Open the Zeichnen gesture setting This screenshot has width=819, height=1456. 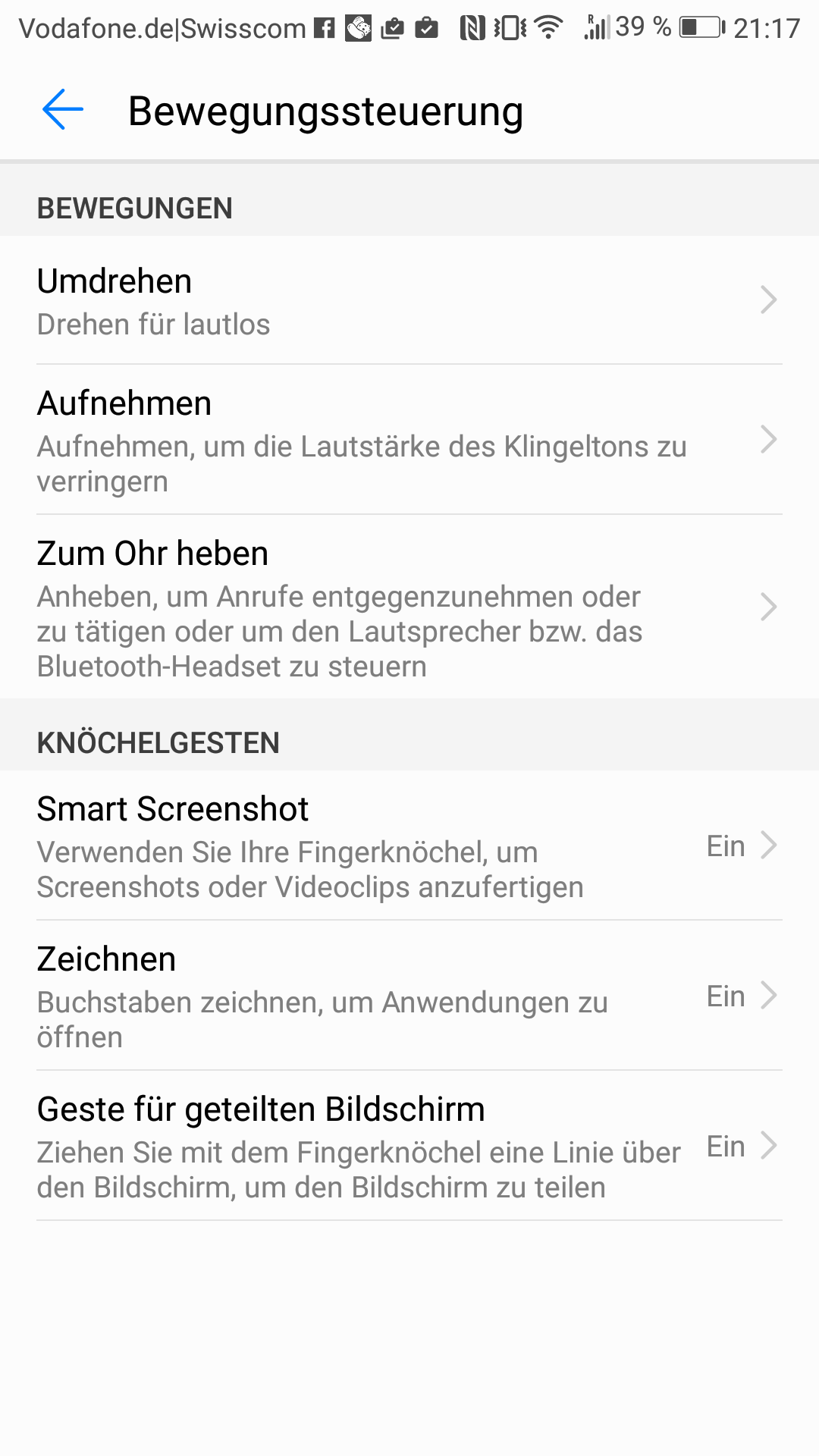(409, 996)
